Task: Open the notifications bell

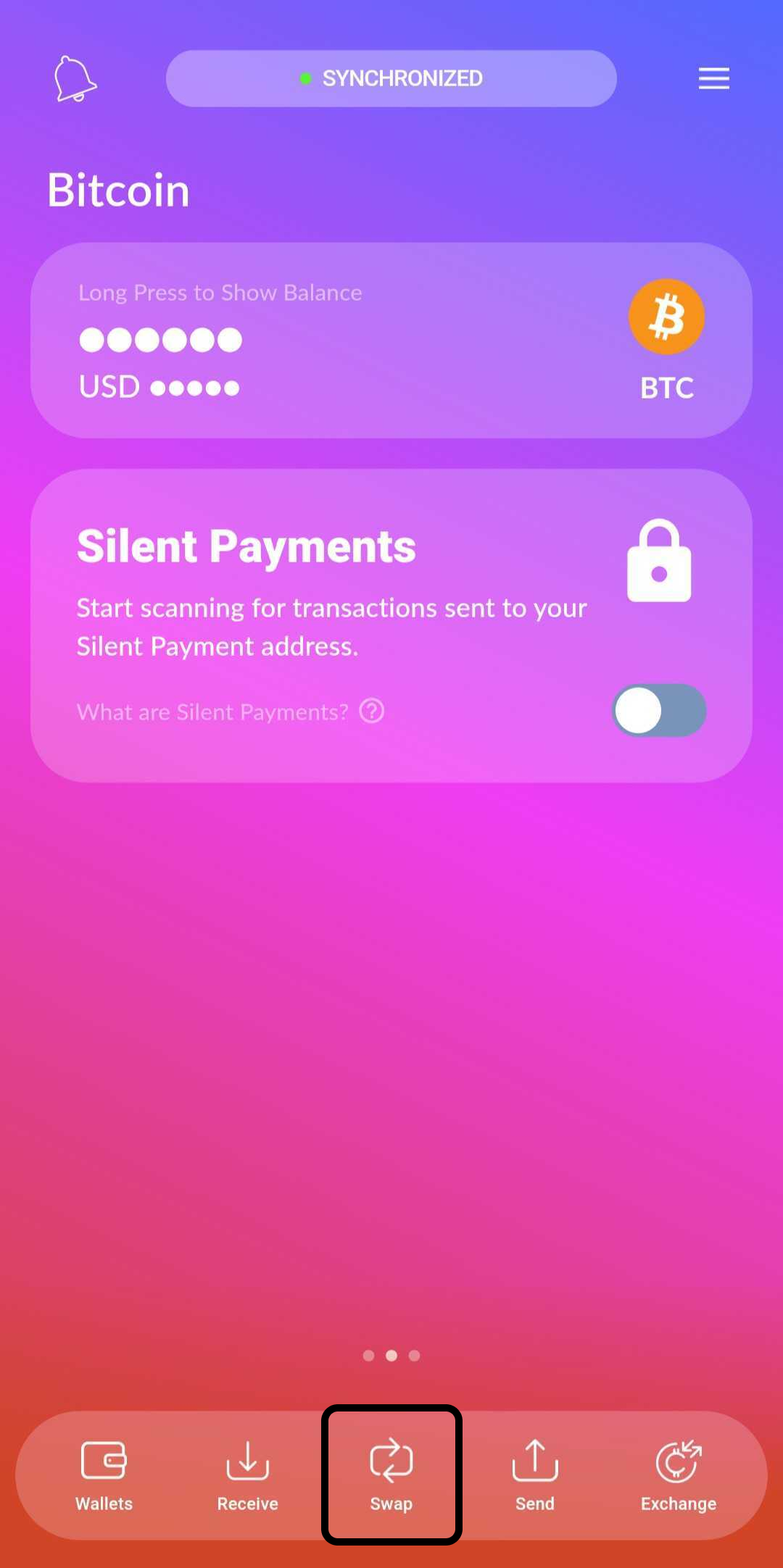Action: tap(75, 78)
